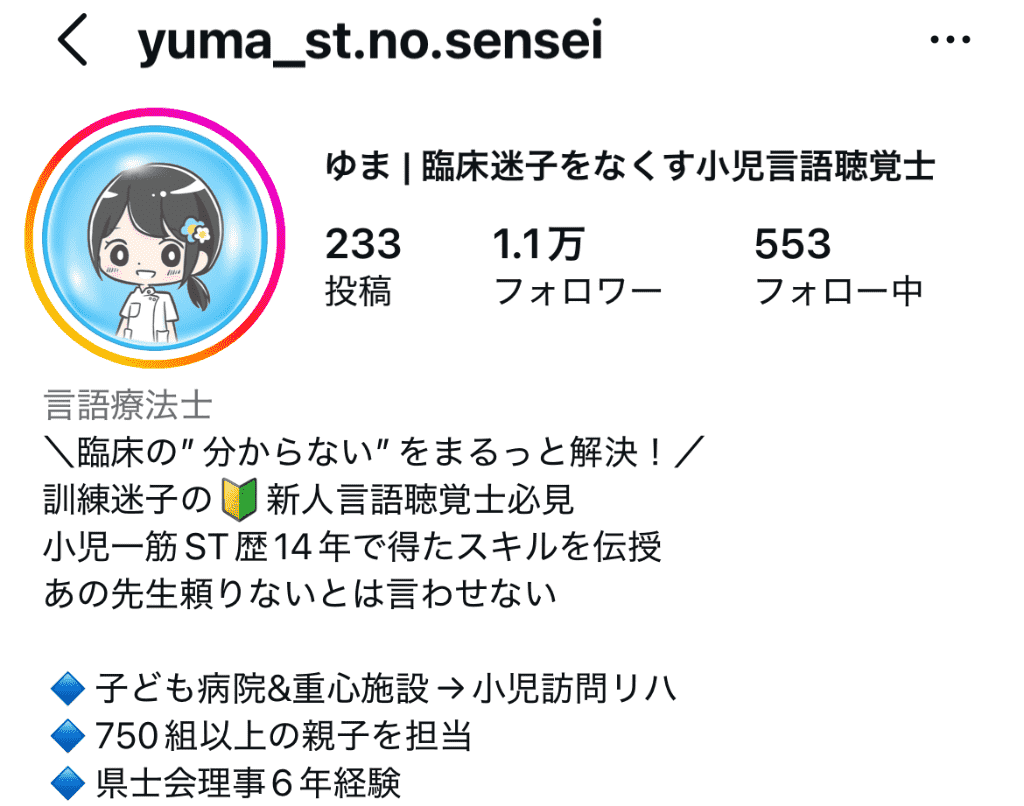
Task: View the profile picture story
Action: tap(154, 238)
